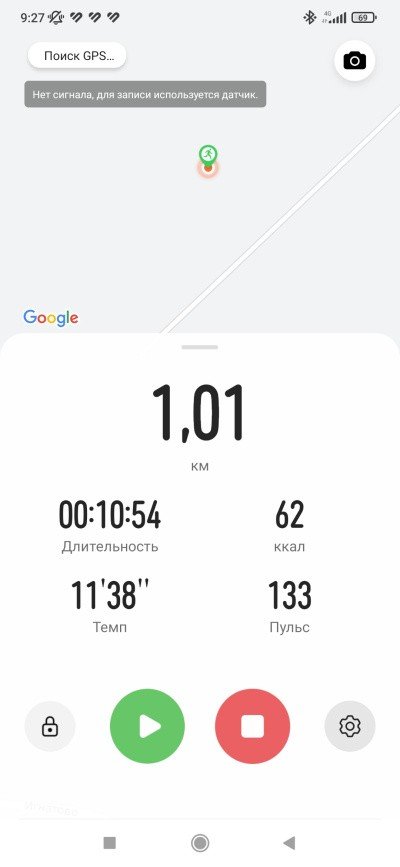400x867 pixels.
Task: Open the camera to take a photo
Action: pos(355,60)
